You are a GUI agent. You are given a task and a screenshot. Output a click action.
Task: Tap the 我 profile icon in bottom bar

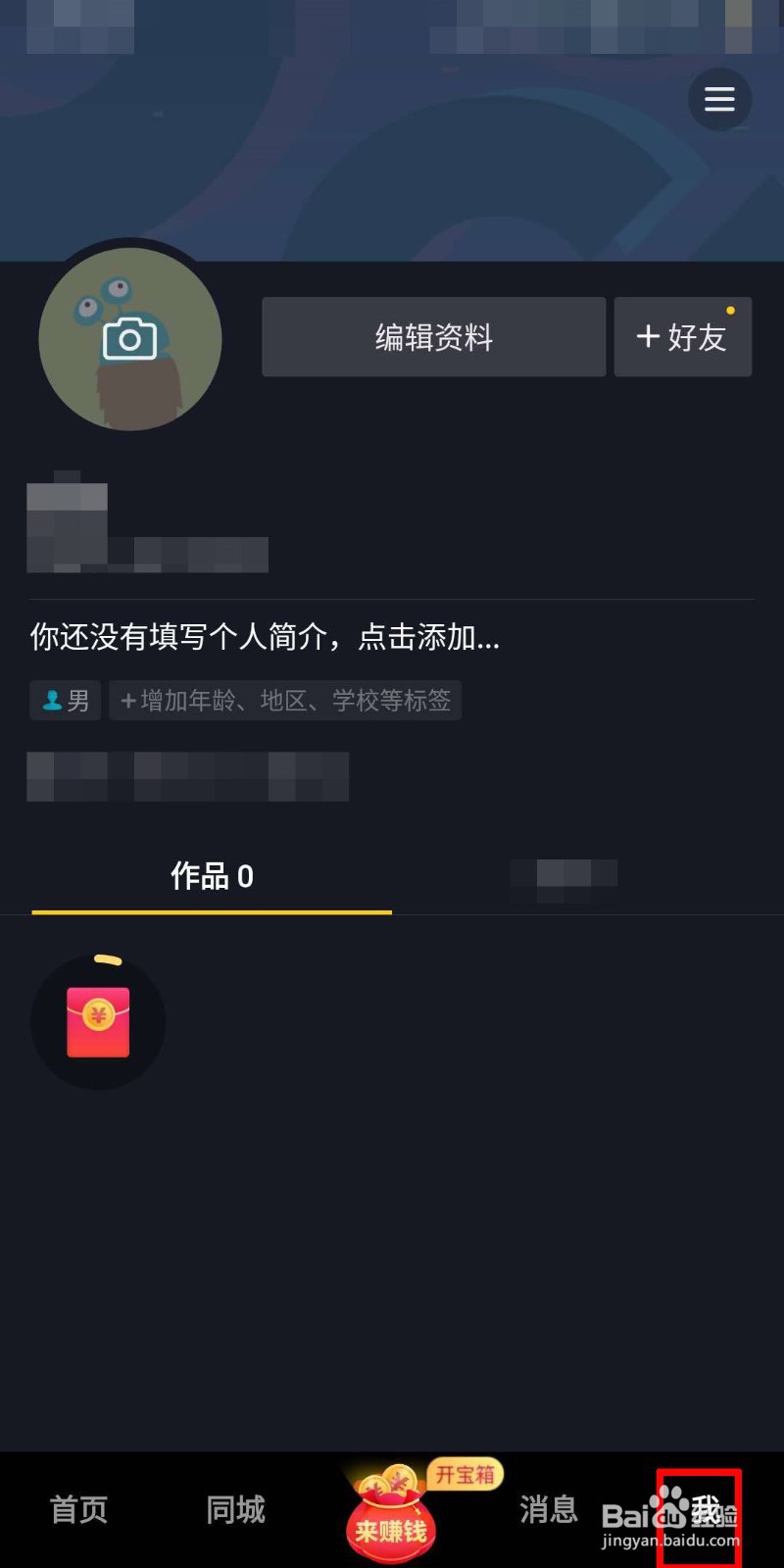[x=704, y=1509]
